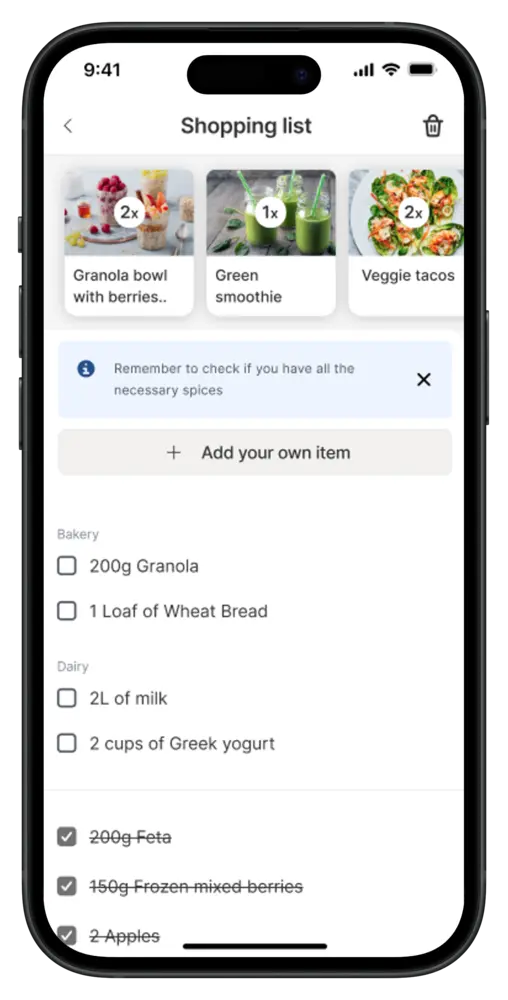Image resolution: width=508 pixels, height=1000 pixels.
Task: Mark 1 Loaf of Wheat Bread done
Action: 67,611
